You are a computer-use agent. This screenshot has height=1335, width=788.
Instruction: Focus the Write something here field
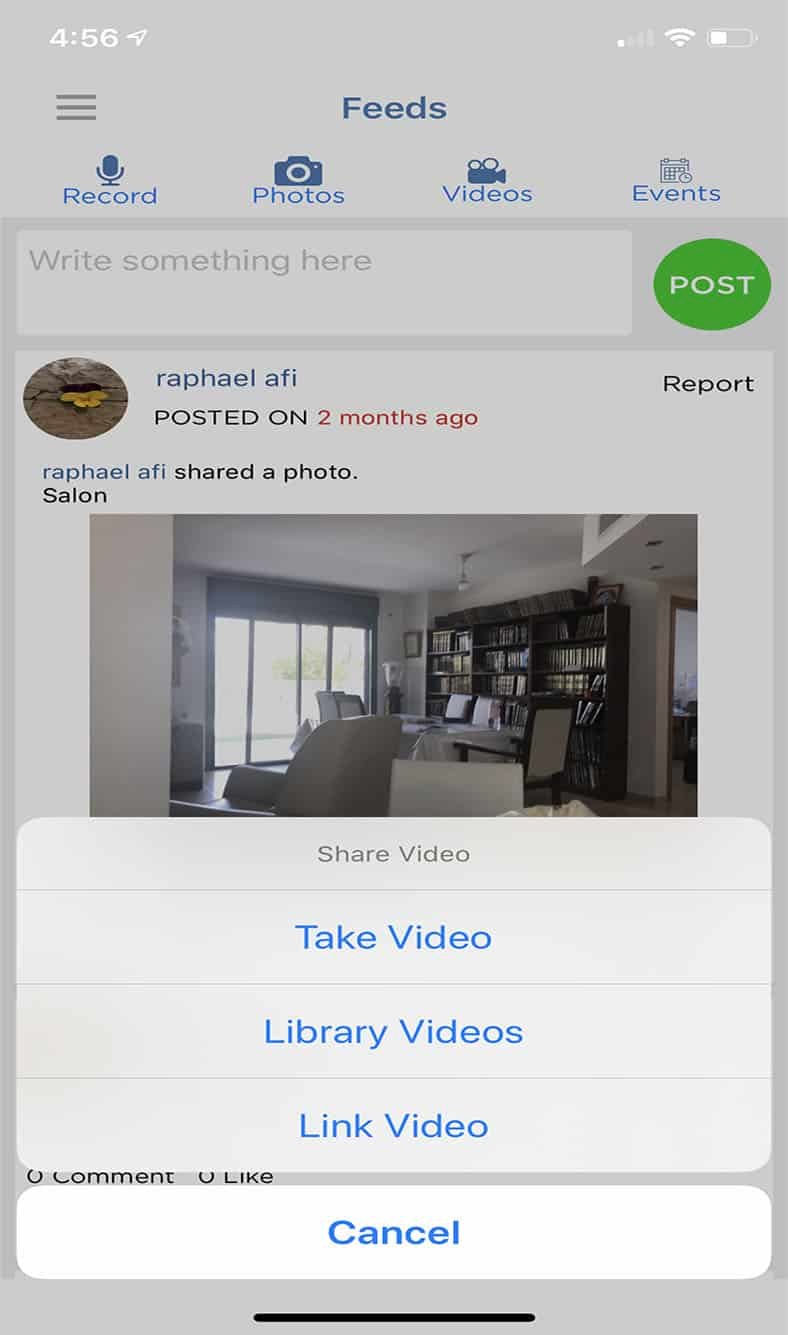click(324, 282)
